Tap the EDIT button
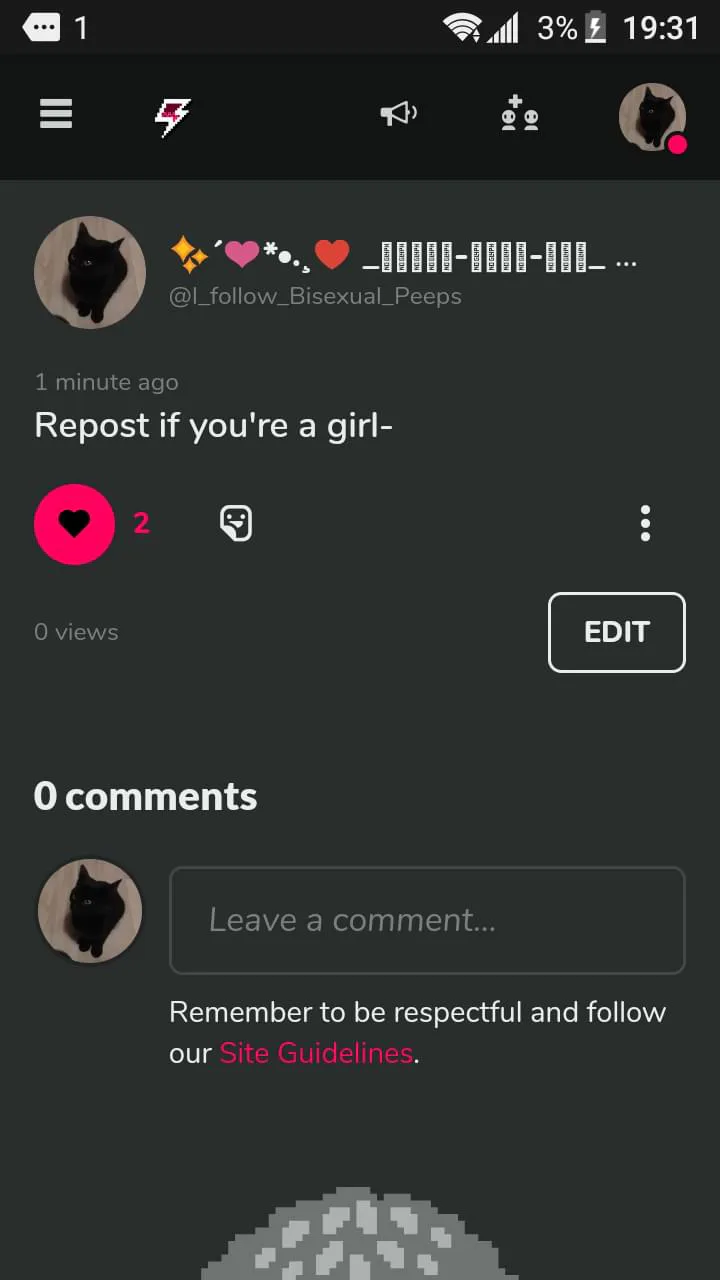 click(x=616, y=632)
